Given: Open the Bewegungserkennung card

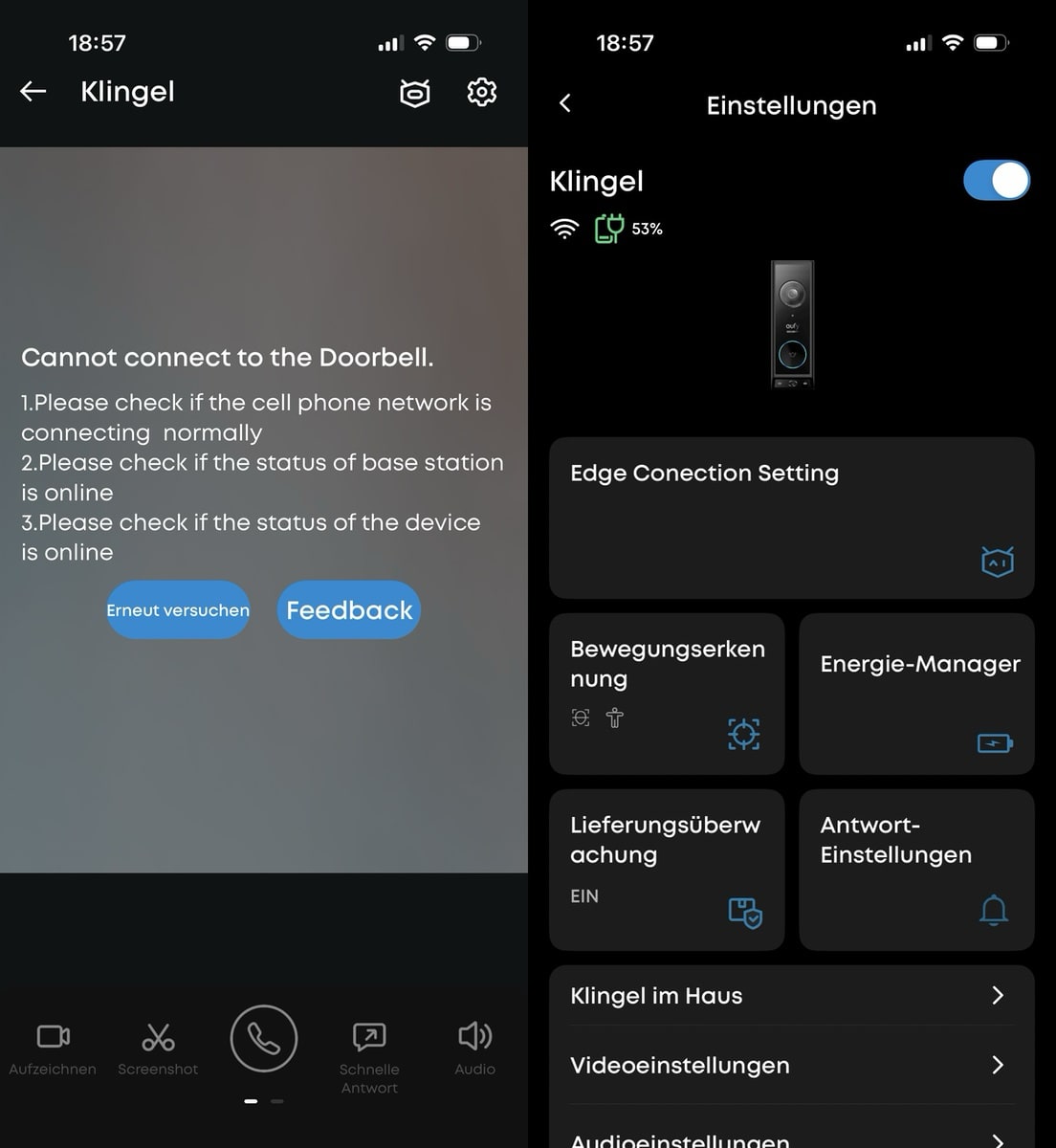Looking at the screenshot, I should (667, 694).
